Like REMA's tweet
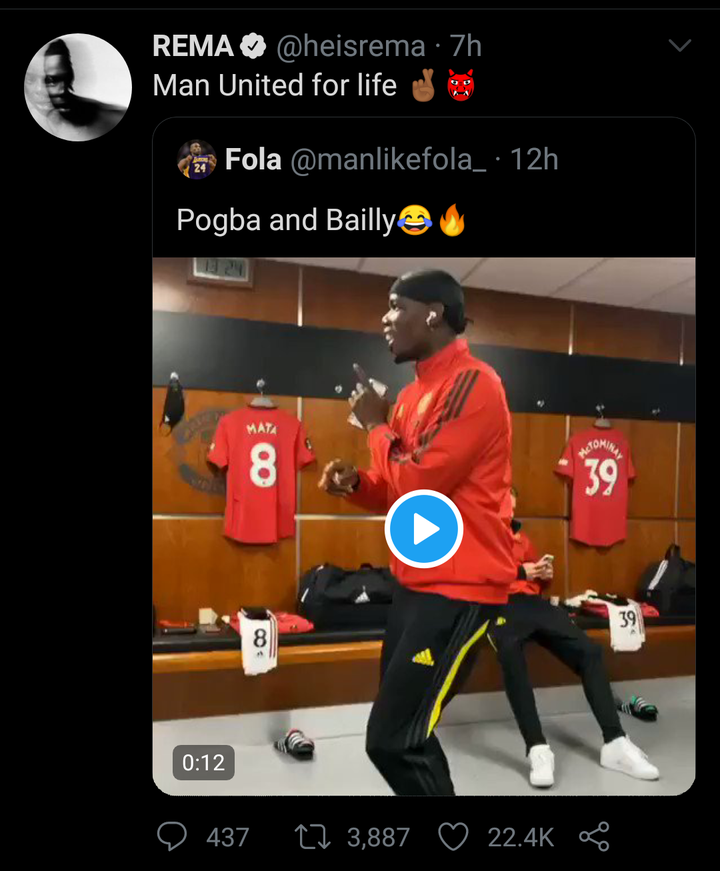 pos(453,836)
